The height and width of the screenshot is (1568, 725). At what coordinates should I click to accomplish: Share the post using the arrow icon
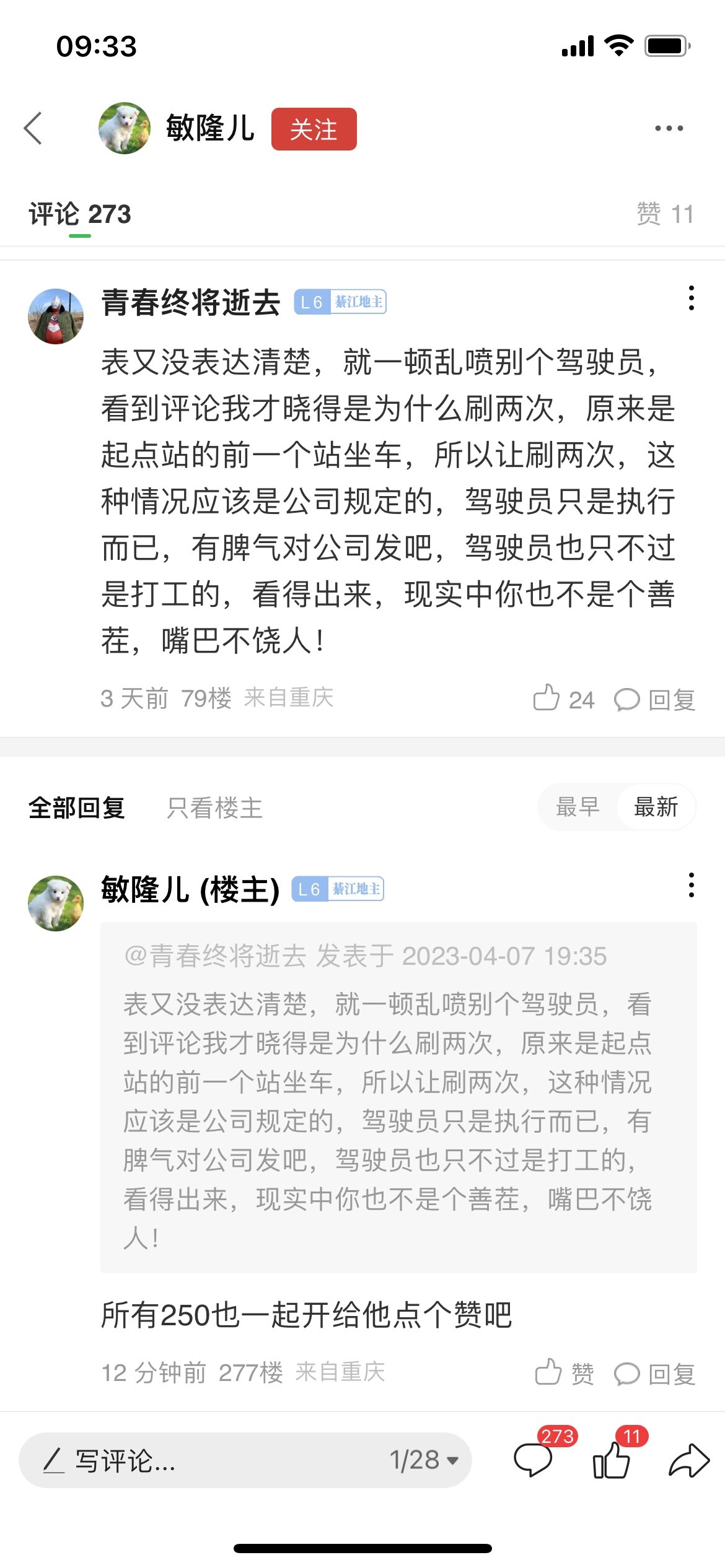click(688, 1461)
